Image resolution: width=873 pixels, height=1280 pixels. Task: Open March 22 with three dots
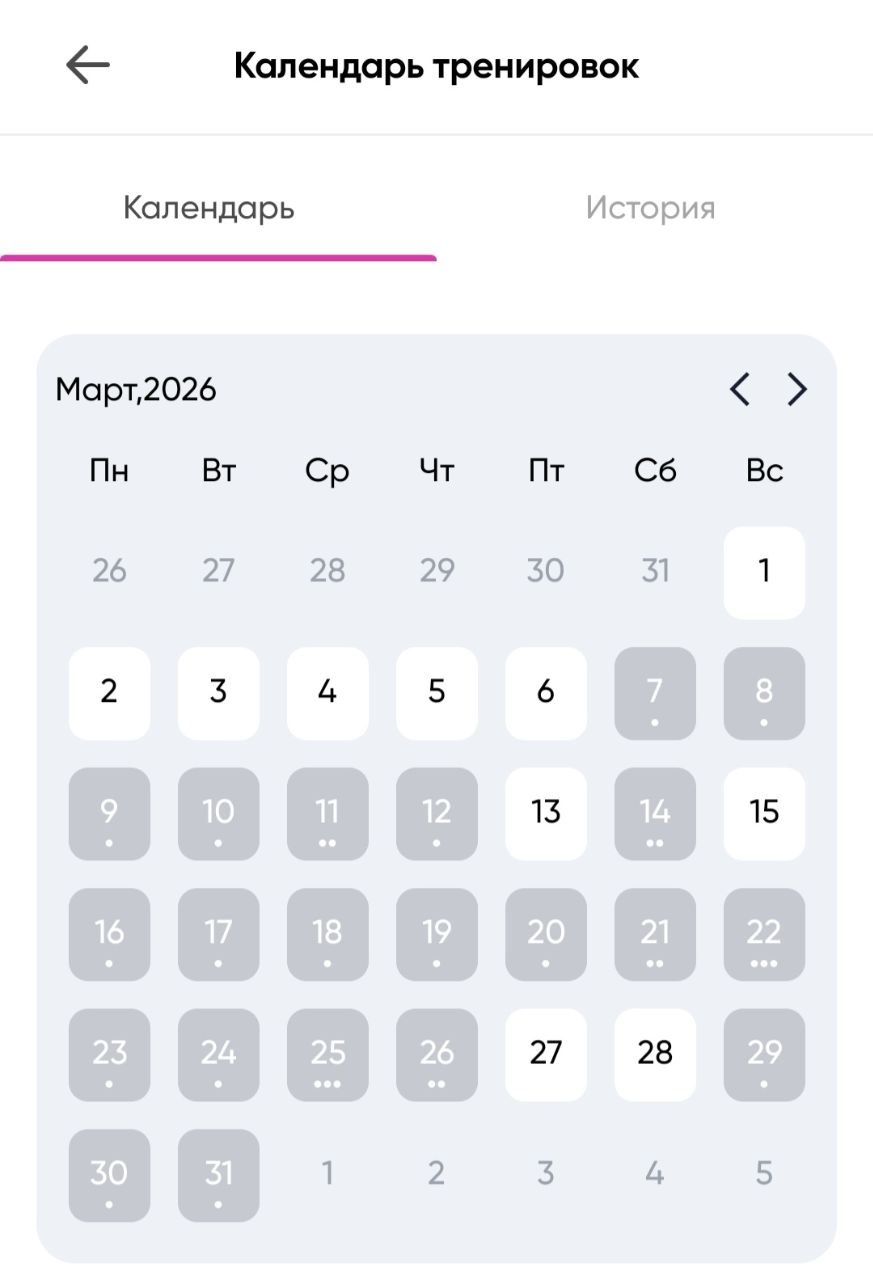[764, 934]
